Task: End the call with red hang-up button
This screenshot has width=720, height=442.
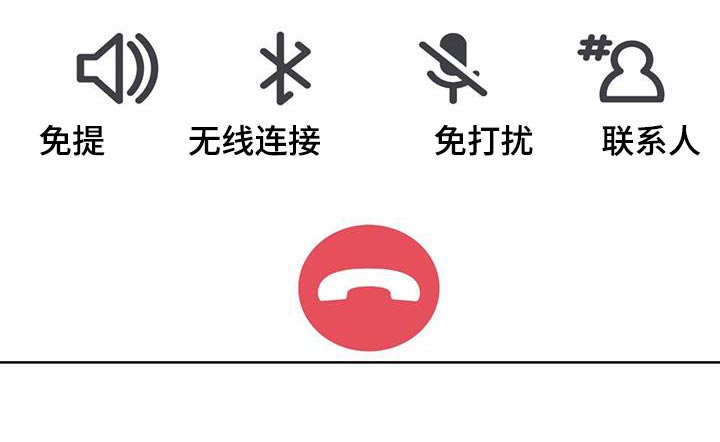Action: tap(369, 289)
